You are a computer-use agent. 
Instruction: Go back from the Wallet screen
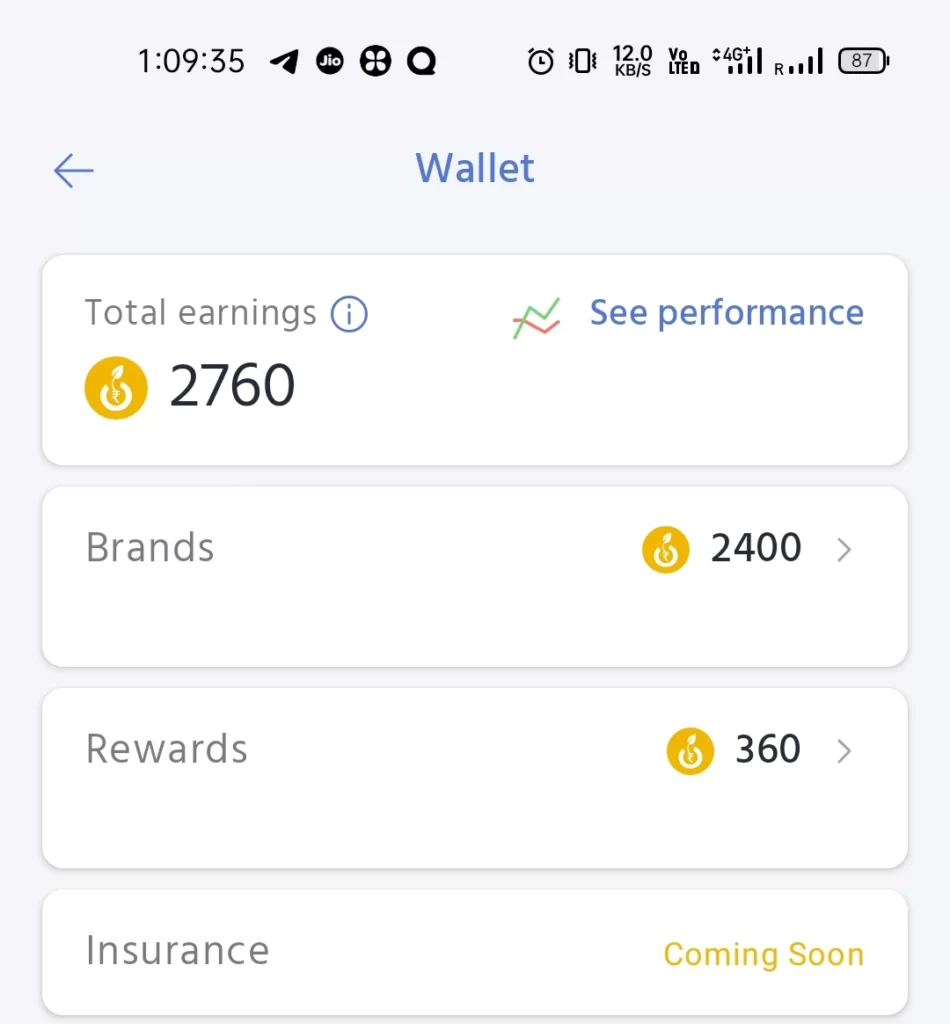[x=74, y=170]
